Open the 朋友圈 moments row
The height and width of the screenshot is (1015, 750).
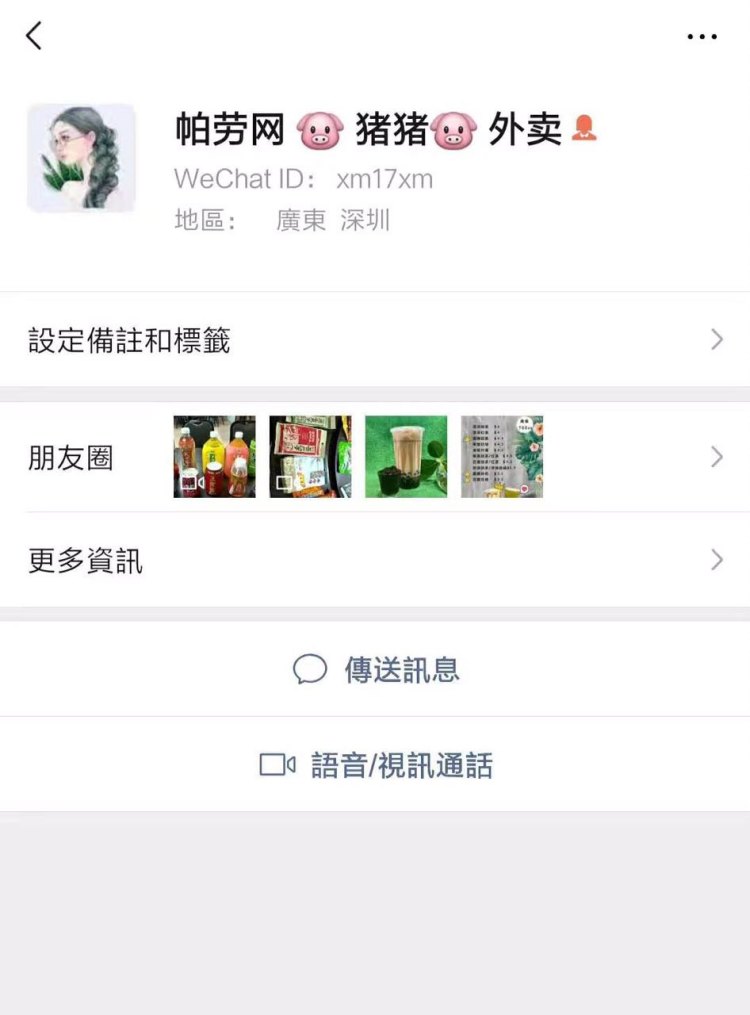[x=375, y=458]
